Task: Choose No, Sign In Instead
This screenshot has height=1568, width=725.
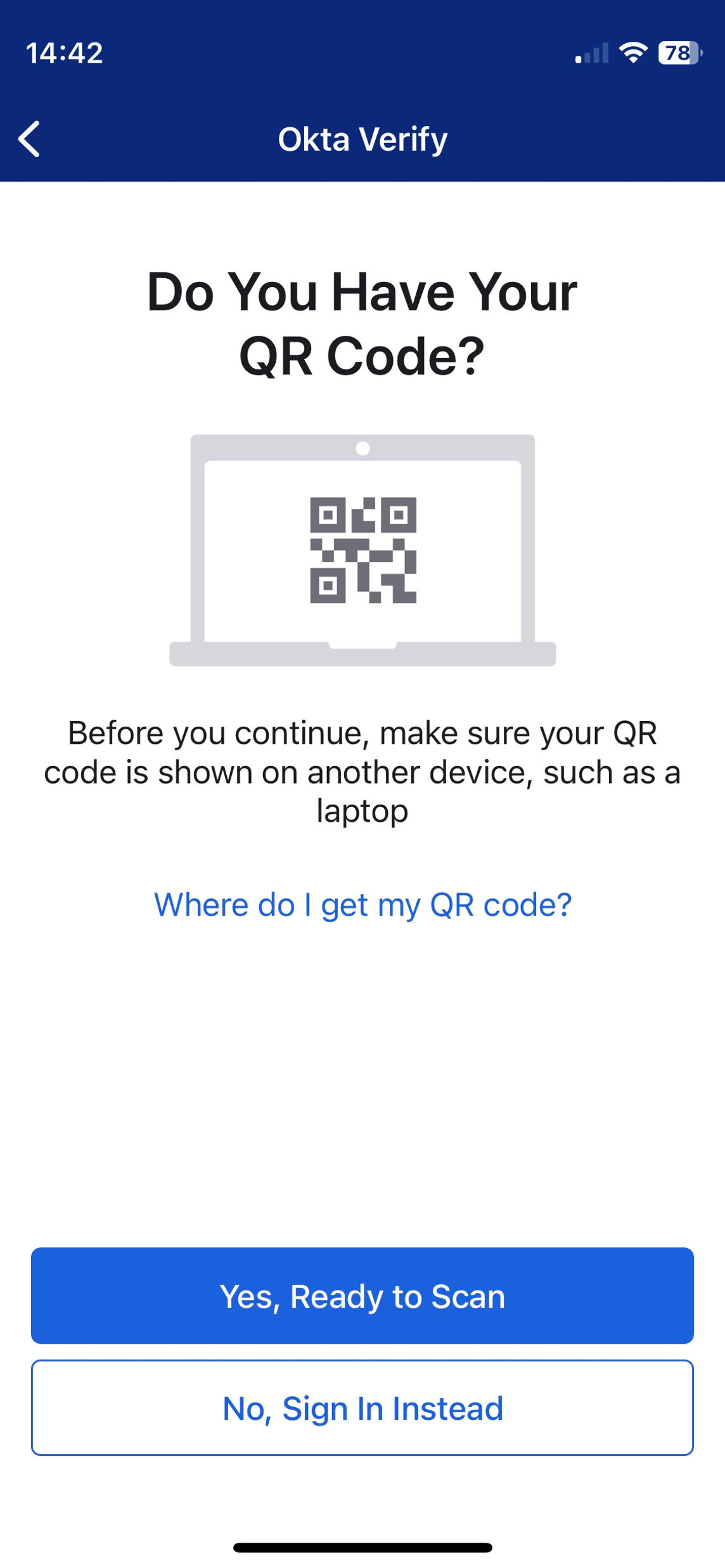Action: click(x=362, y=1408)
